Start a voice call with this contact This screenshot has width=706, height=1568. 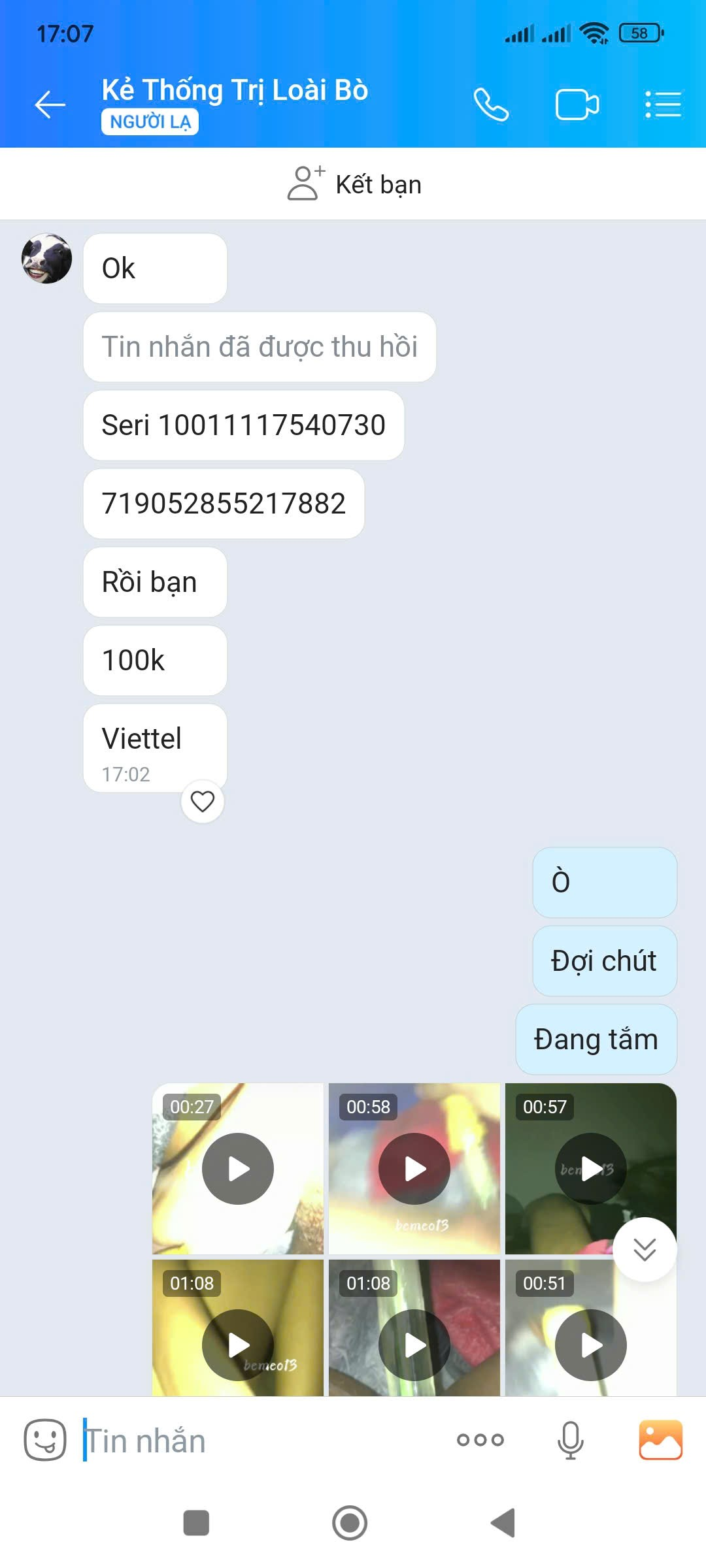pyautogui.click(x=491, y=105)
